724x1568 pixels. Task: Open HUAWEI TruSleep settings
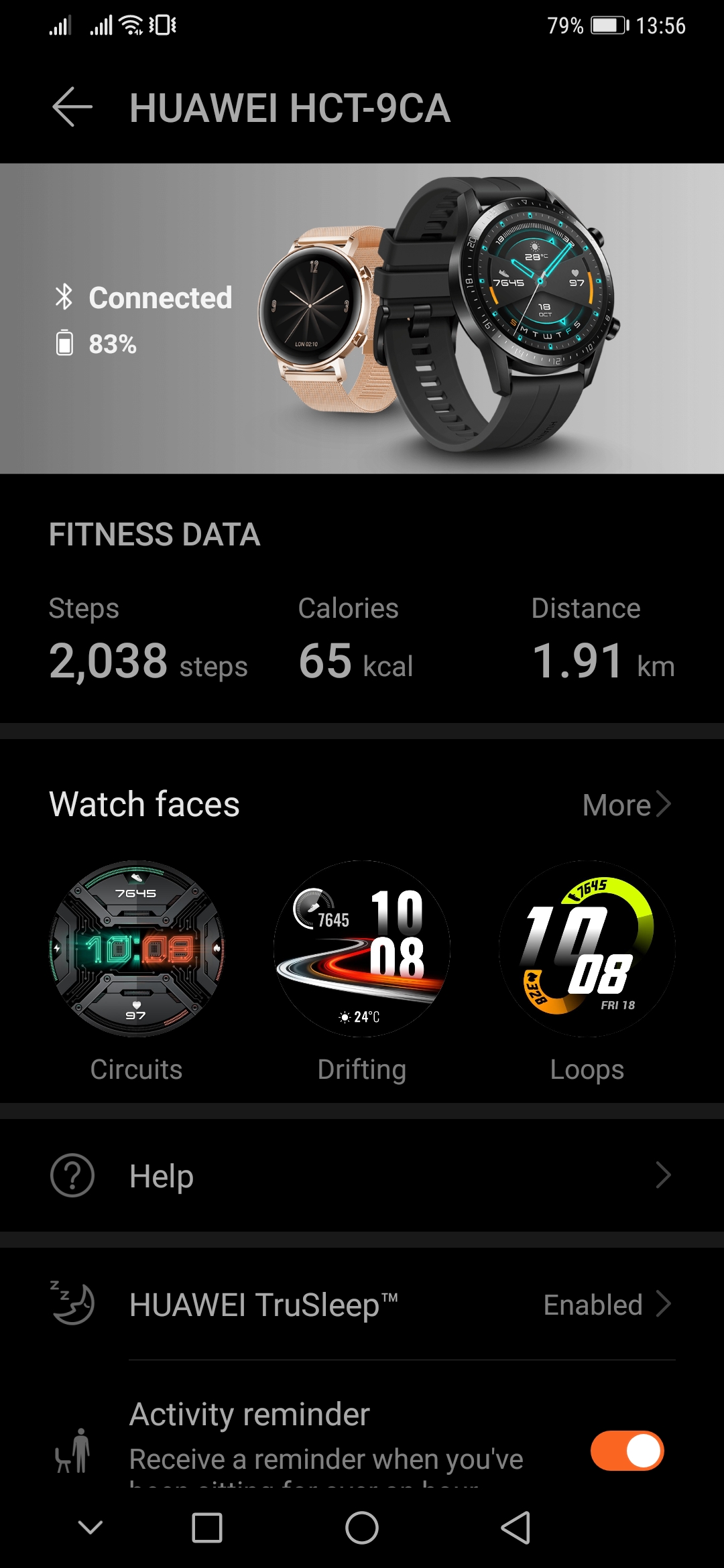coord(362,1305)
